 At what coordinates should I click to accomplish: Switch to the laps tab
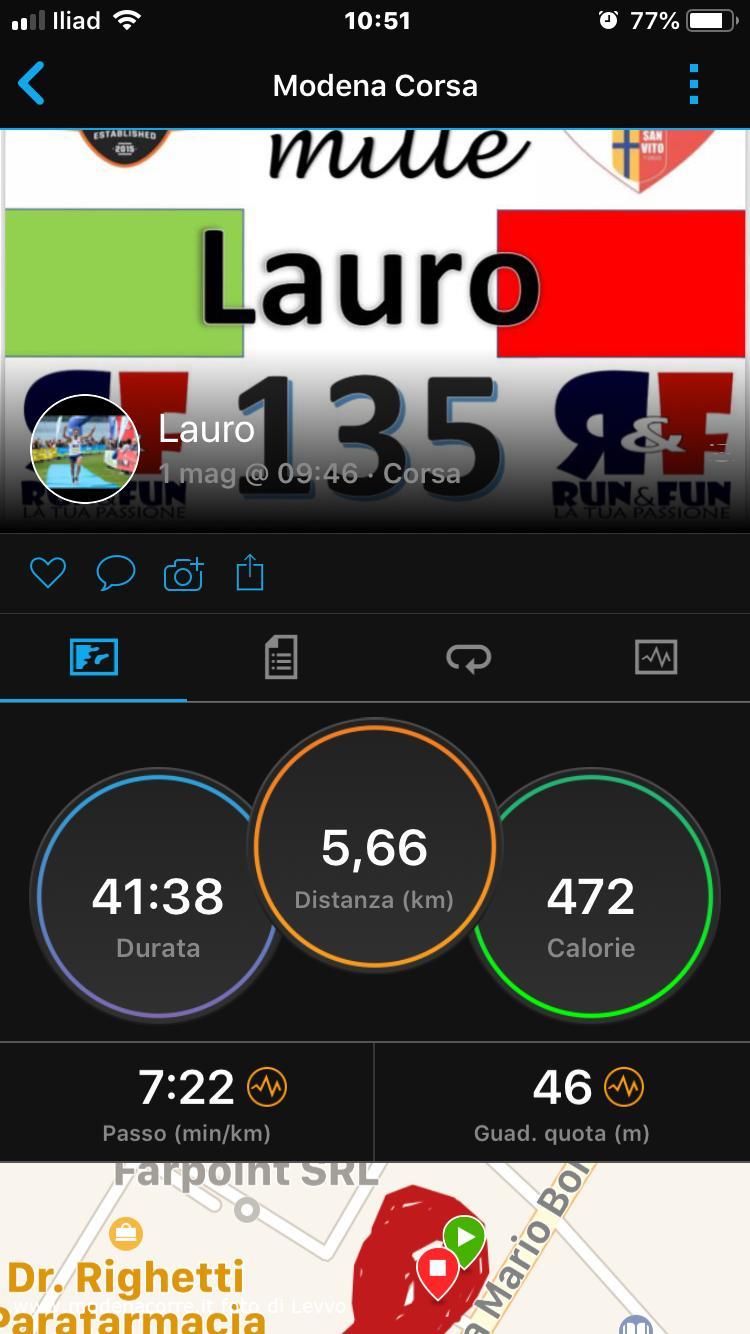coord(468,658)
